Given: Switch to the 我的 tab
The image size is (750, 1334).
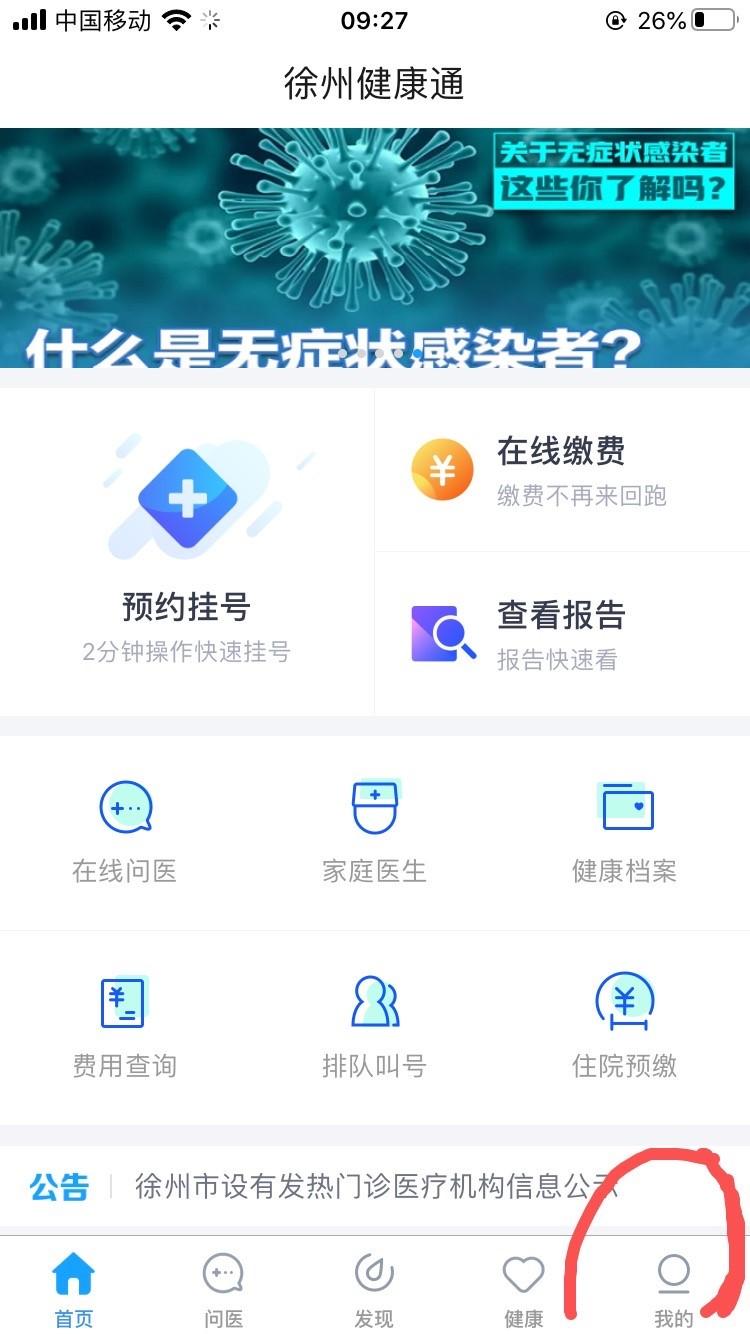Looking at the screenshot, I should (x=673, y=1290).
